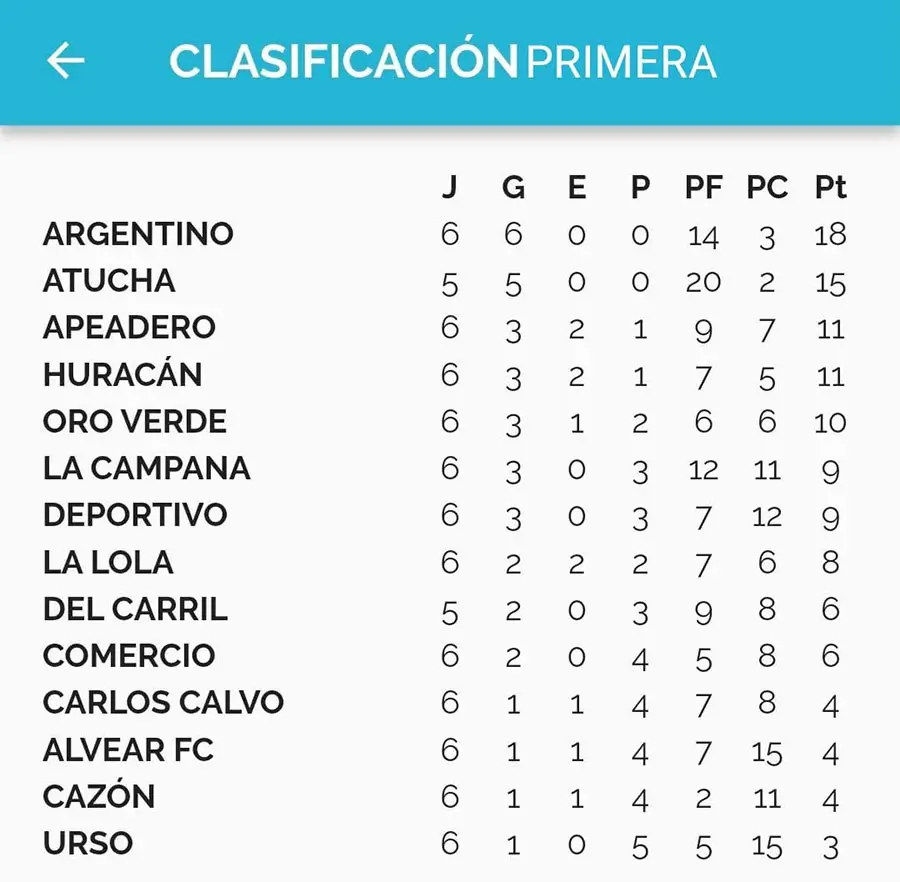Go back using the top-left arrow
Viewport: 900px width, 882px height.
[66, 61]
